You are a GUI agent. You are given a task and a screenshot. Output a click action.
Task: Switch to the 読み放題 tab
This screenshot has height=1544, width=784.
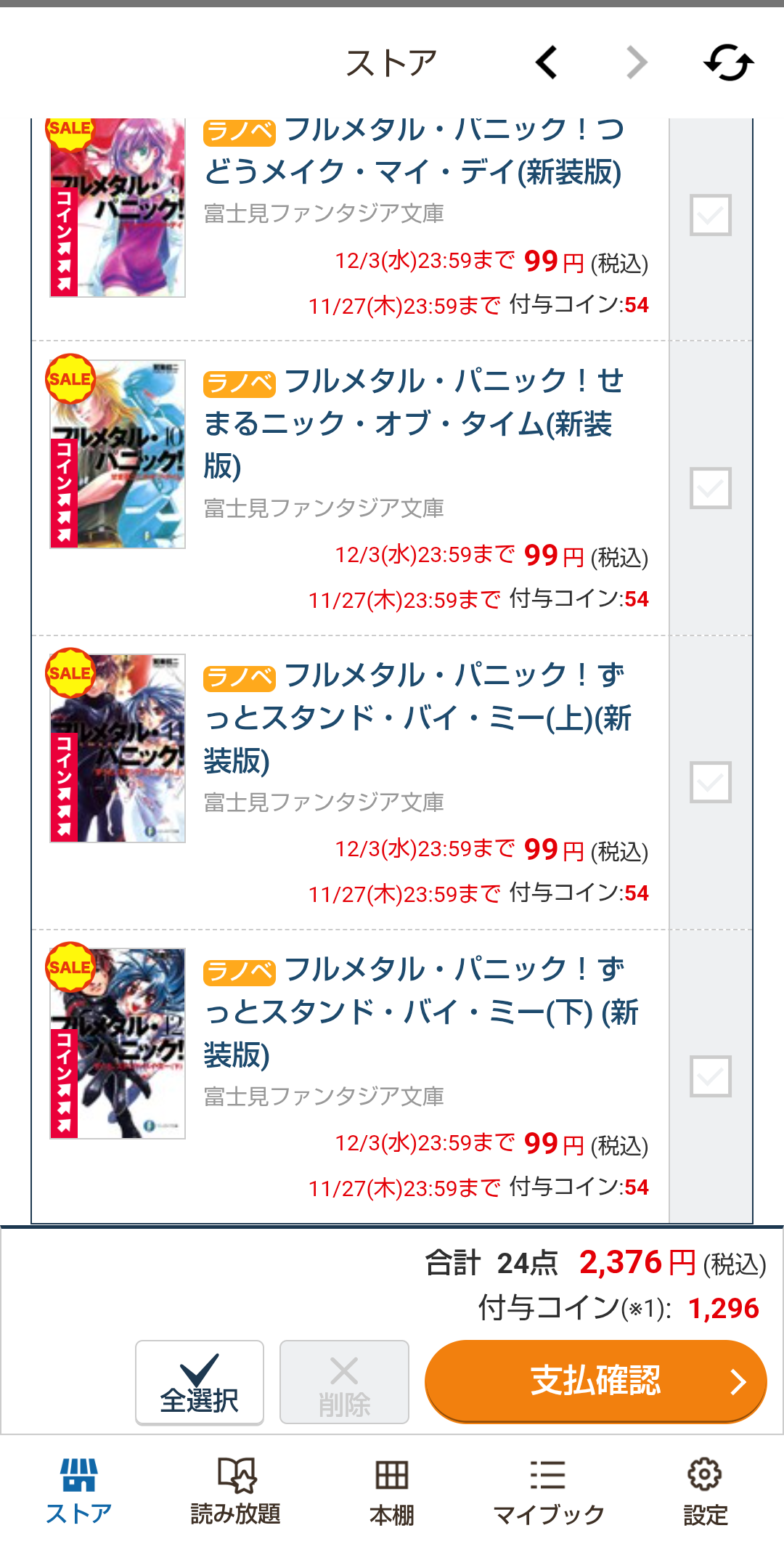pos(235,1491)
